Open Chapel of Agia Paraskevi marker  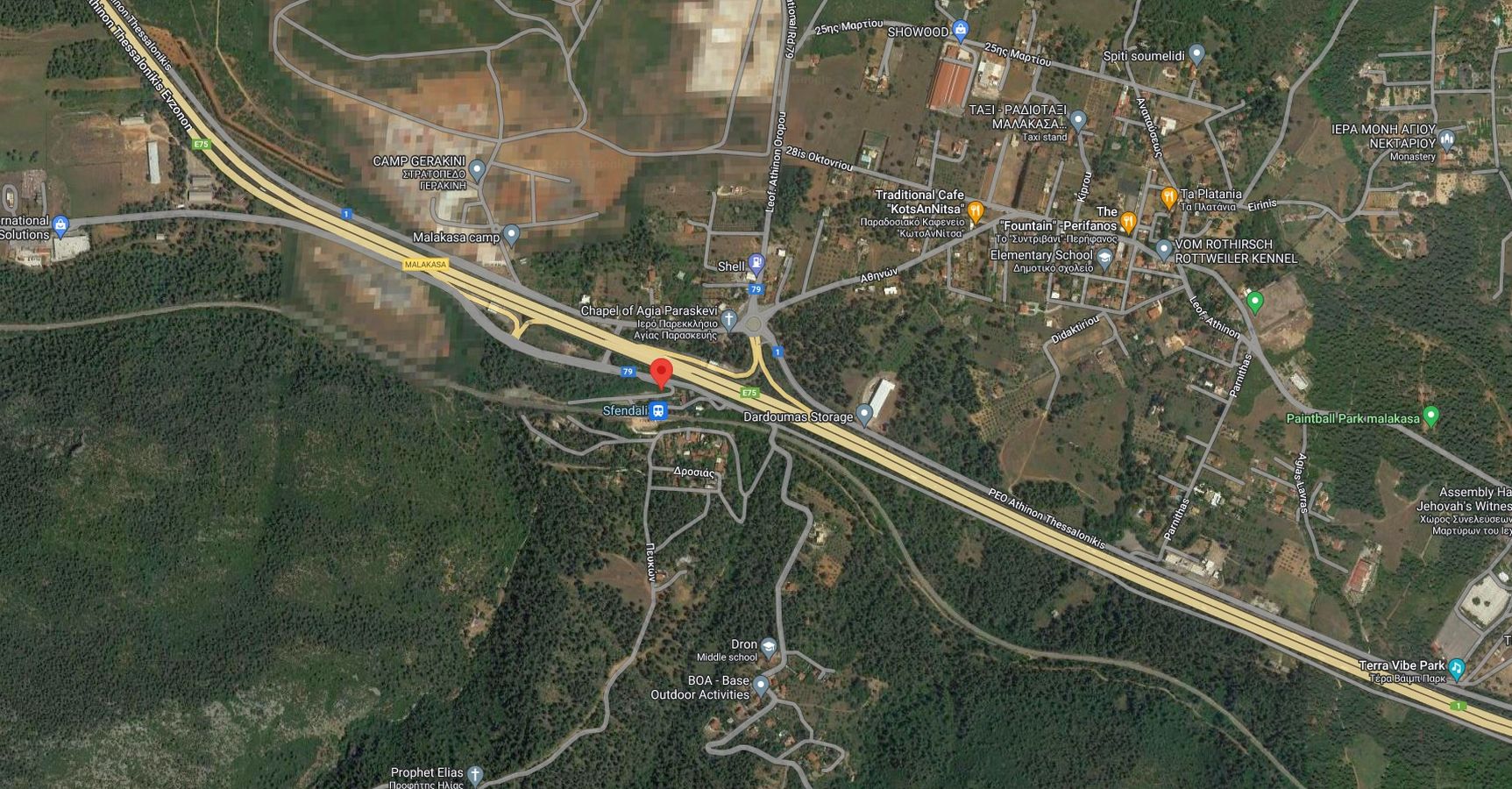[x=728, y=317]
